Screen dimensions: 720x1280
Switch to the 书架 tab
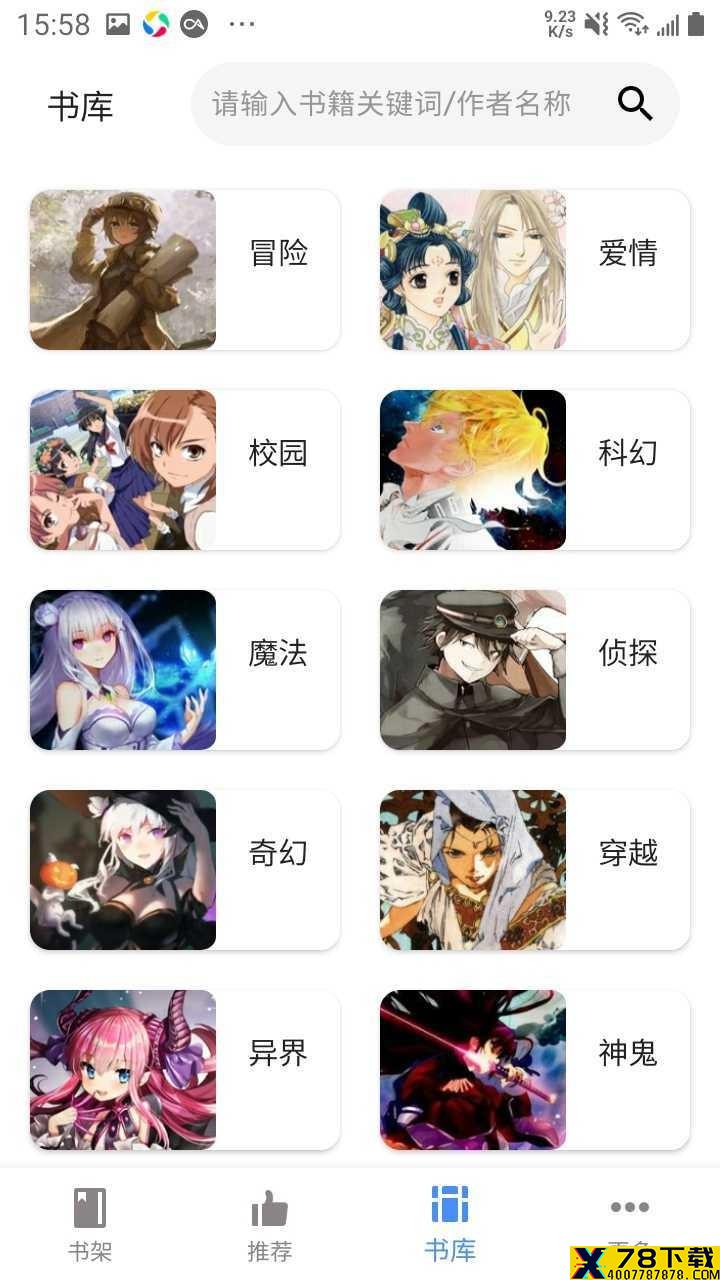click(x=90, y=1224)
